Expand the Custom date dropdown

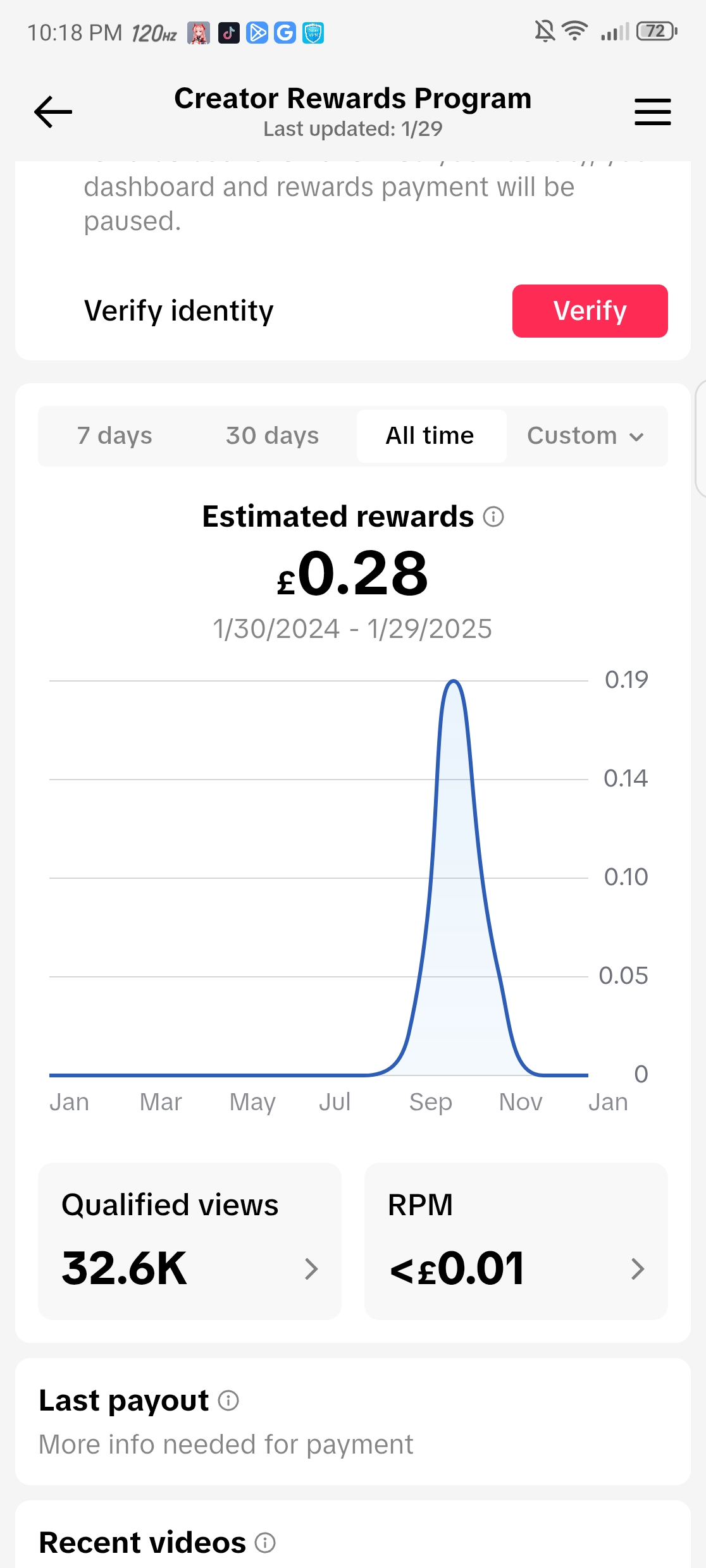coord(586,436)
